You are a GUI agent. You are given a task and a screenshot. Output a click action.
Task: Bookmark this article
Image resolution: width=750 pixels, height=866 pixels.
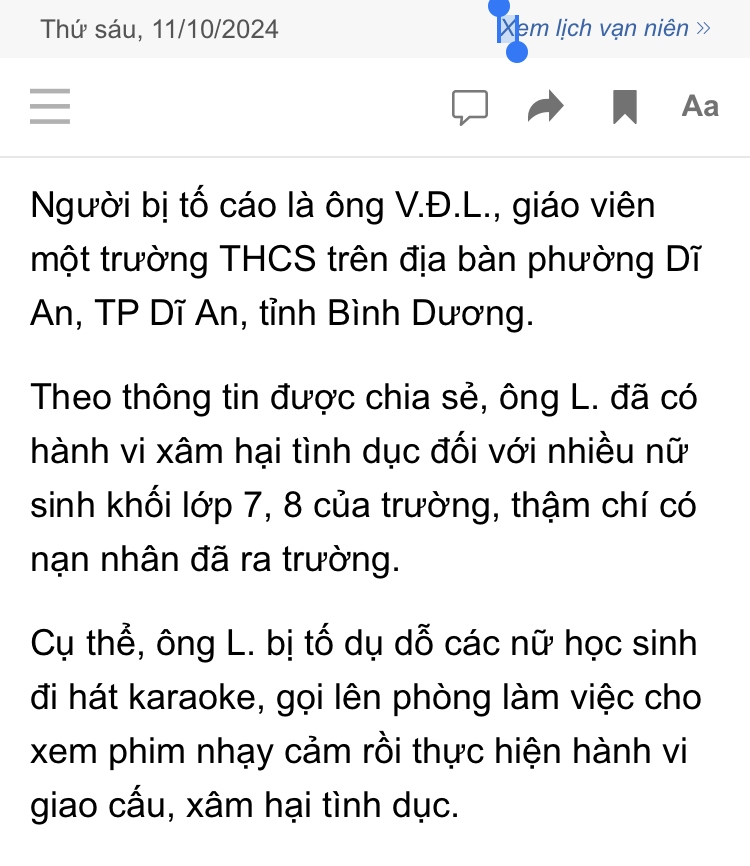[625, 107]
